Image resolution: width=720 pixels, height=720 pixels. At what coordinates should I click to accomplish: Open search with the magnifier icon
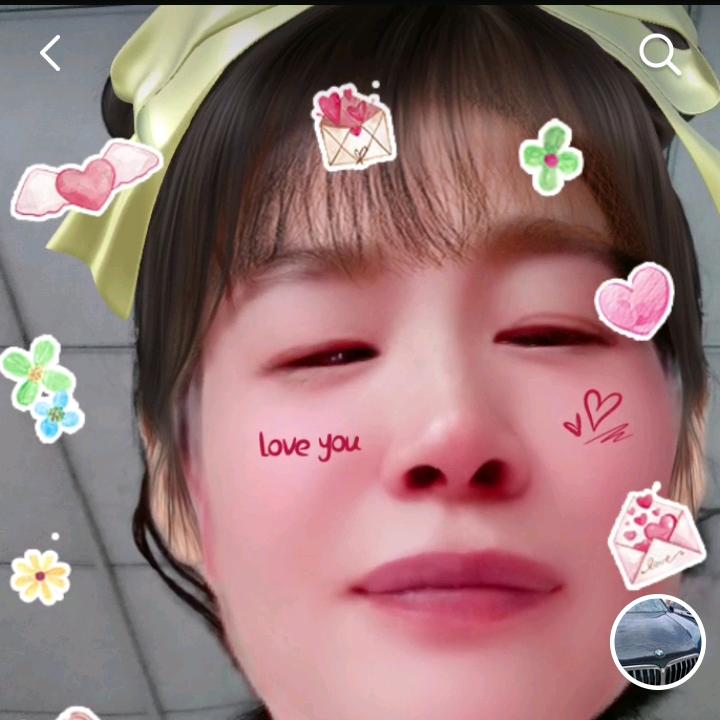point(660,54)
